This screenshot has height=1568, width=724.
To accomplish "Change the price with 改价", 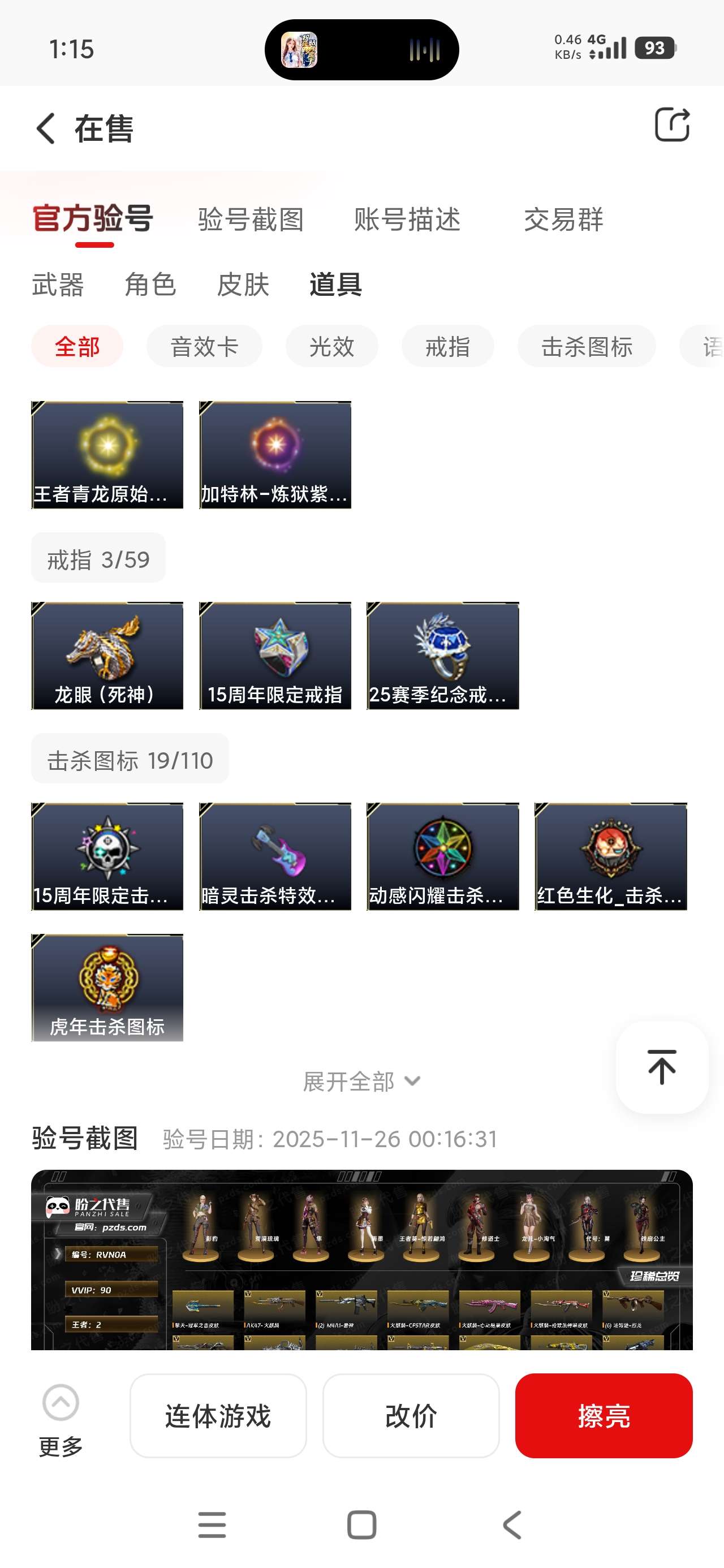I will click(x=411, y=1416).
